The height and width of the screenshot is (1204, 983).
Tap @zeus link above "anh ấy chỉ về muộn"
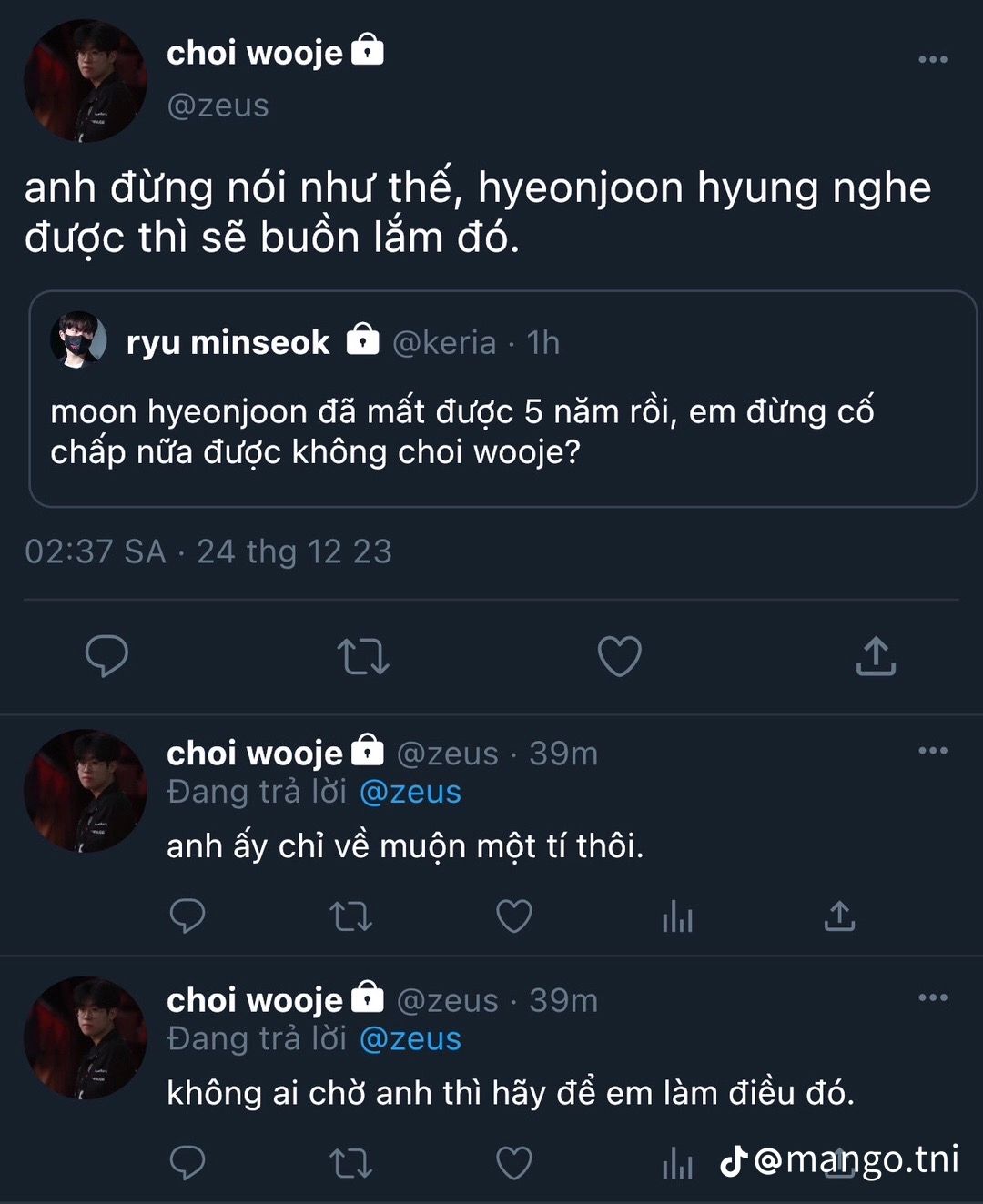coord(410,793)
